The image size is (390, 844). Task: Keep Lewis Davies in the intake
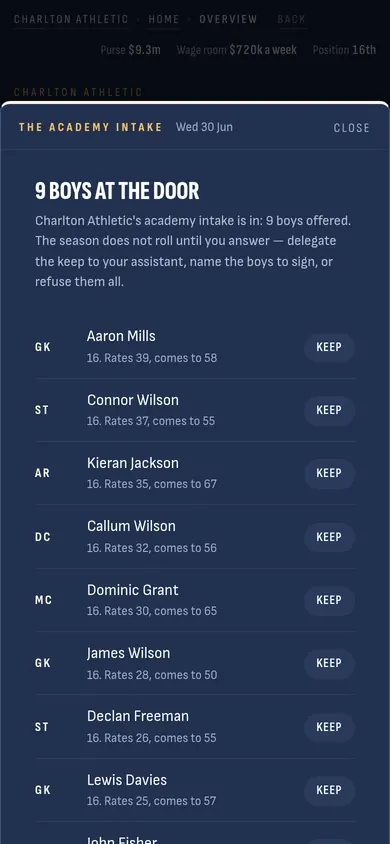pyautogui.click(x=329, y=790)
